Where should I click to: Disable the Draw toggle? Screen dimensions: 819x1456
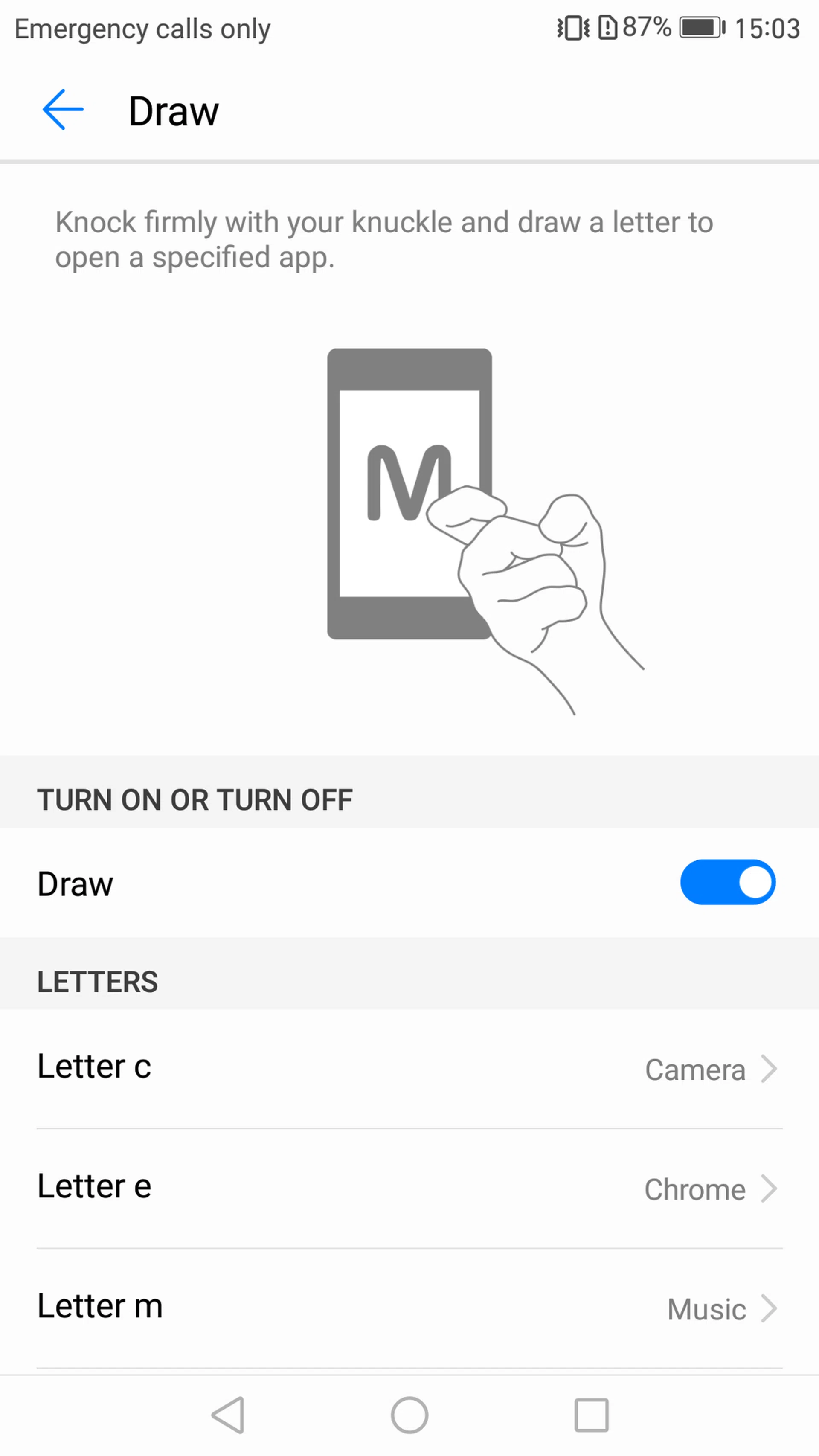[727, 882]
